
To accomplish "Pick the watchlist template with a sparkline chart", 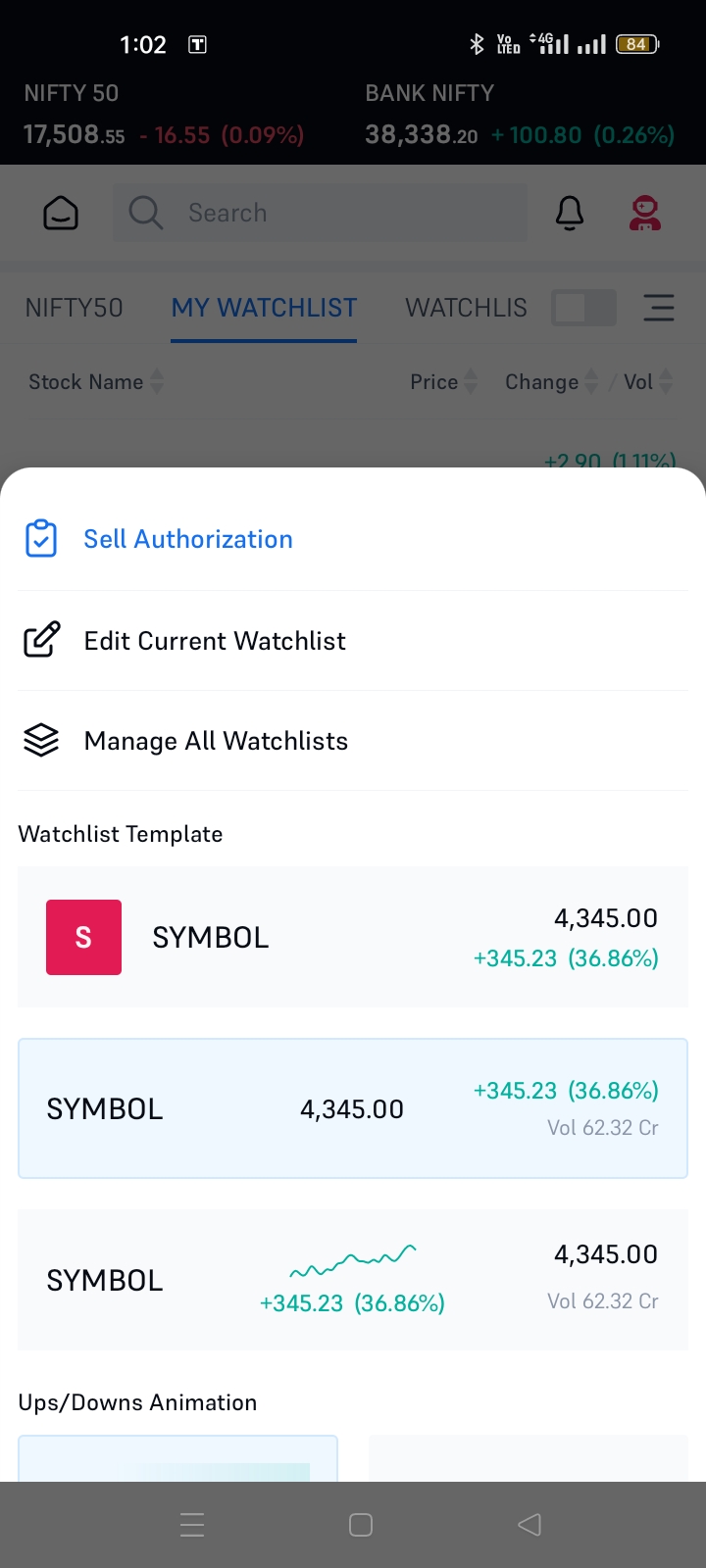I will pyautogui.click(x=353, y=1280).
